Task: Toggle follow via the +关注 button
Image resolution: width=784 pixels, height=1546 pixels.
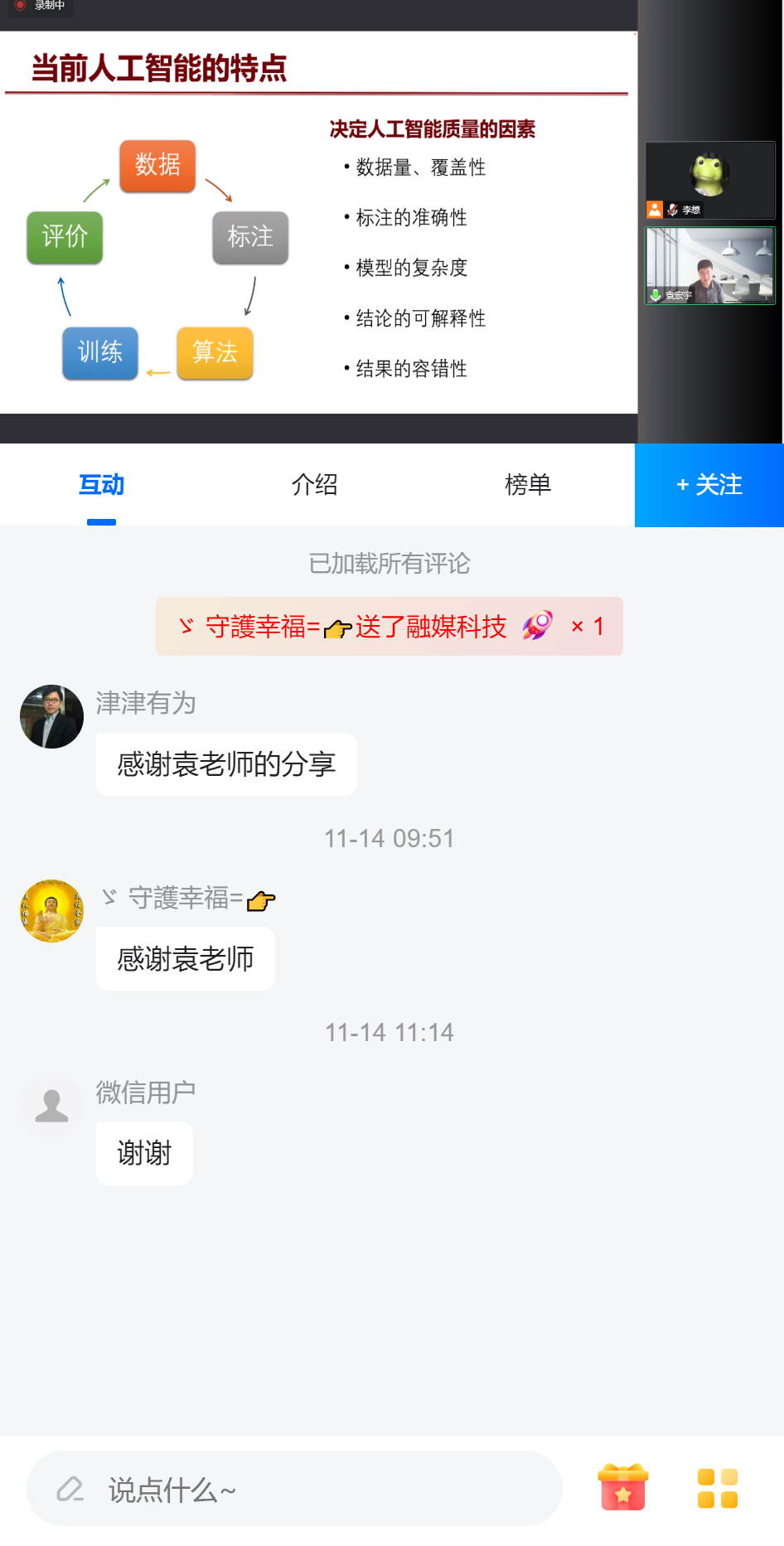Action: click(x=709, y=485)
